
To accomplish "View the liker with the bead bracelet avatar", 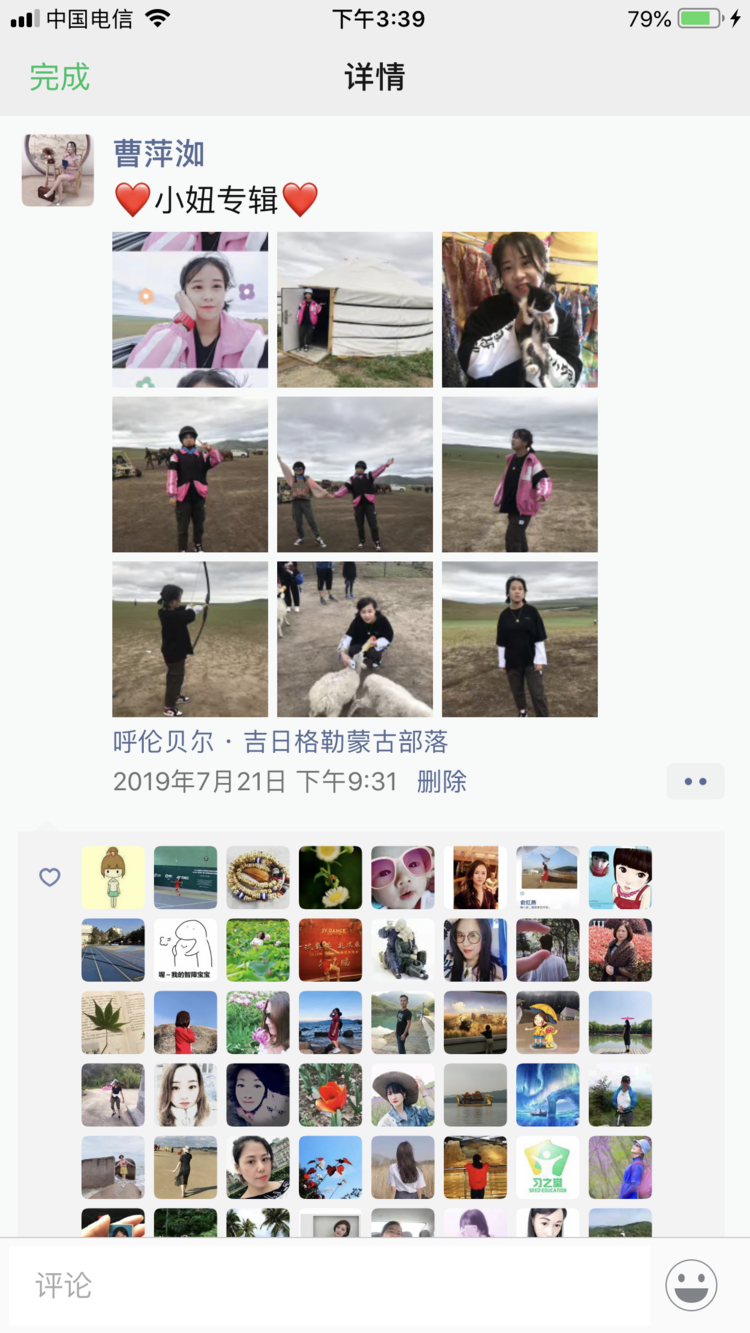I will click(258, 877).
